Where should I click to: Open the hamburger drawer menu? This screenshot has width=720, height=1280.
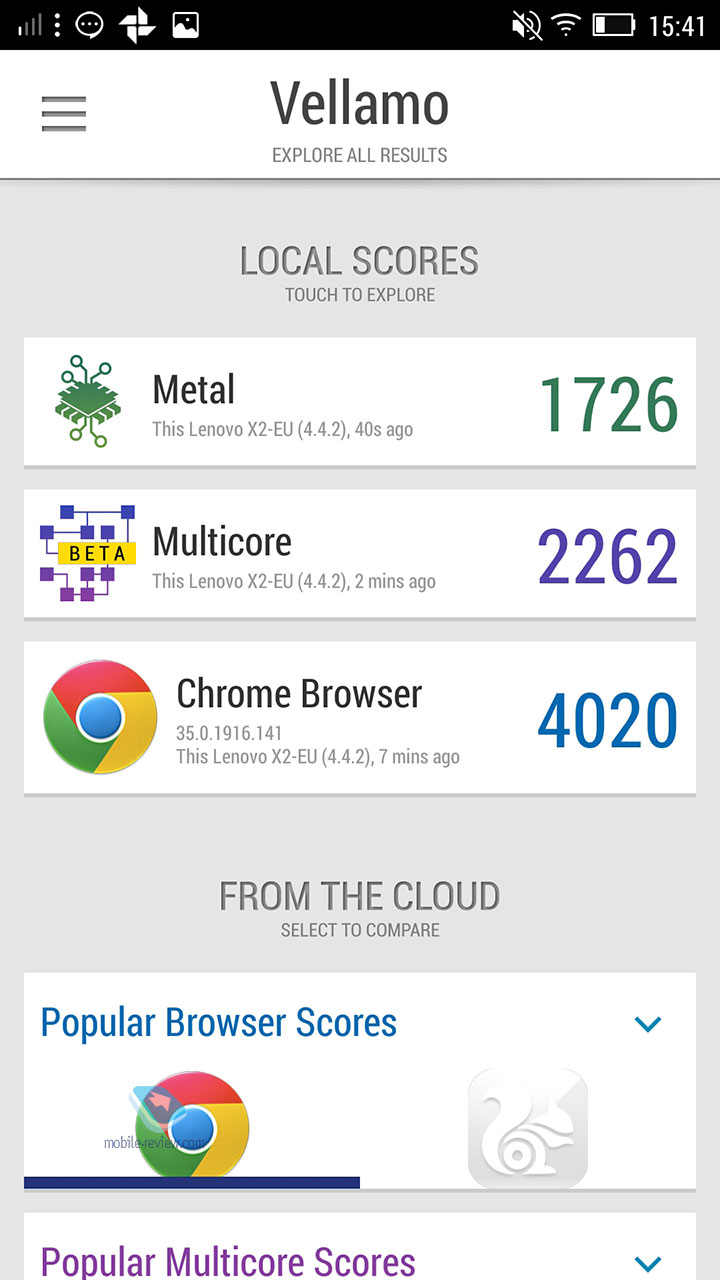pos(64,114)
